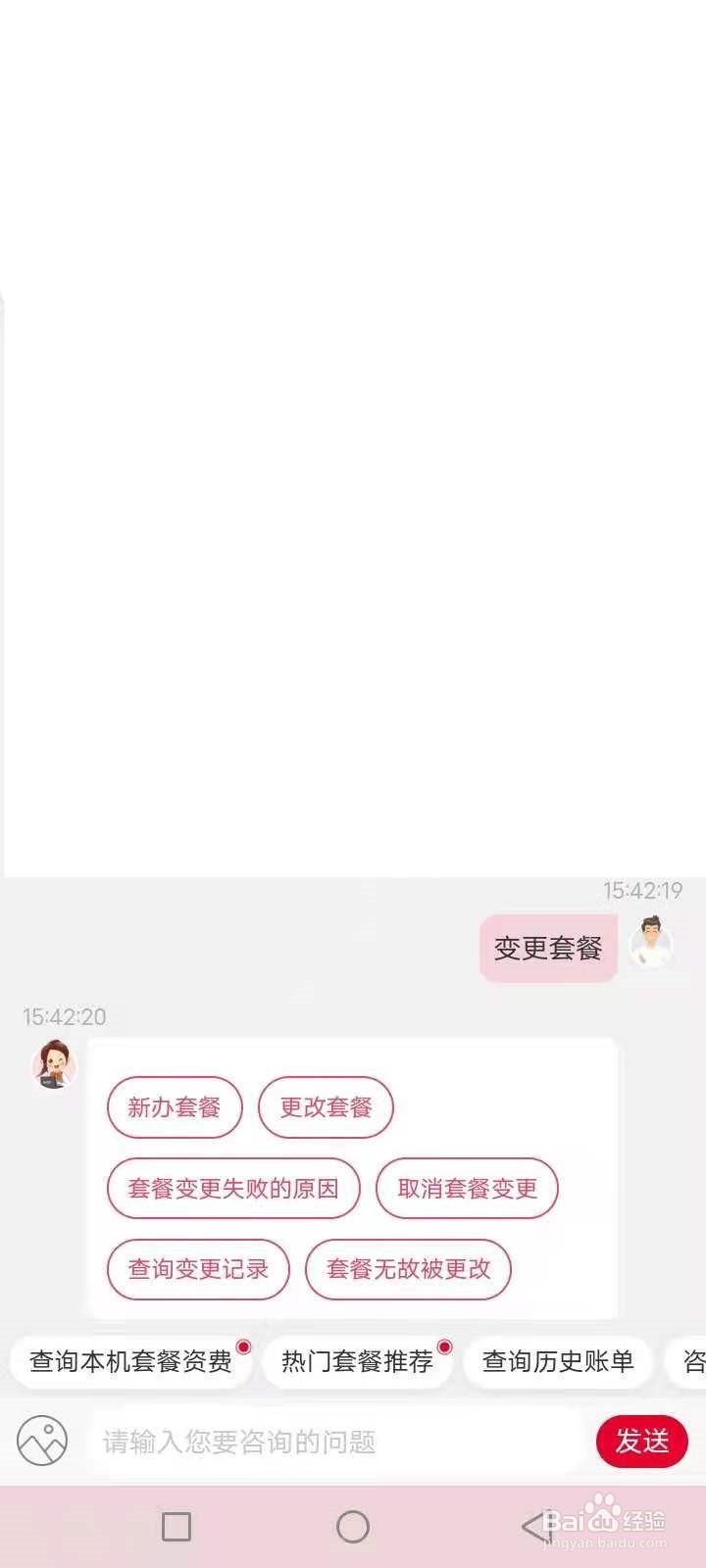Image resolution: width=706 pixels, height=1568 pixels.
Task: Click the 请输入您要咨询的问题 input field
Action: (294, 1441)
